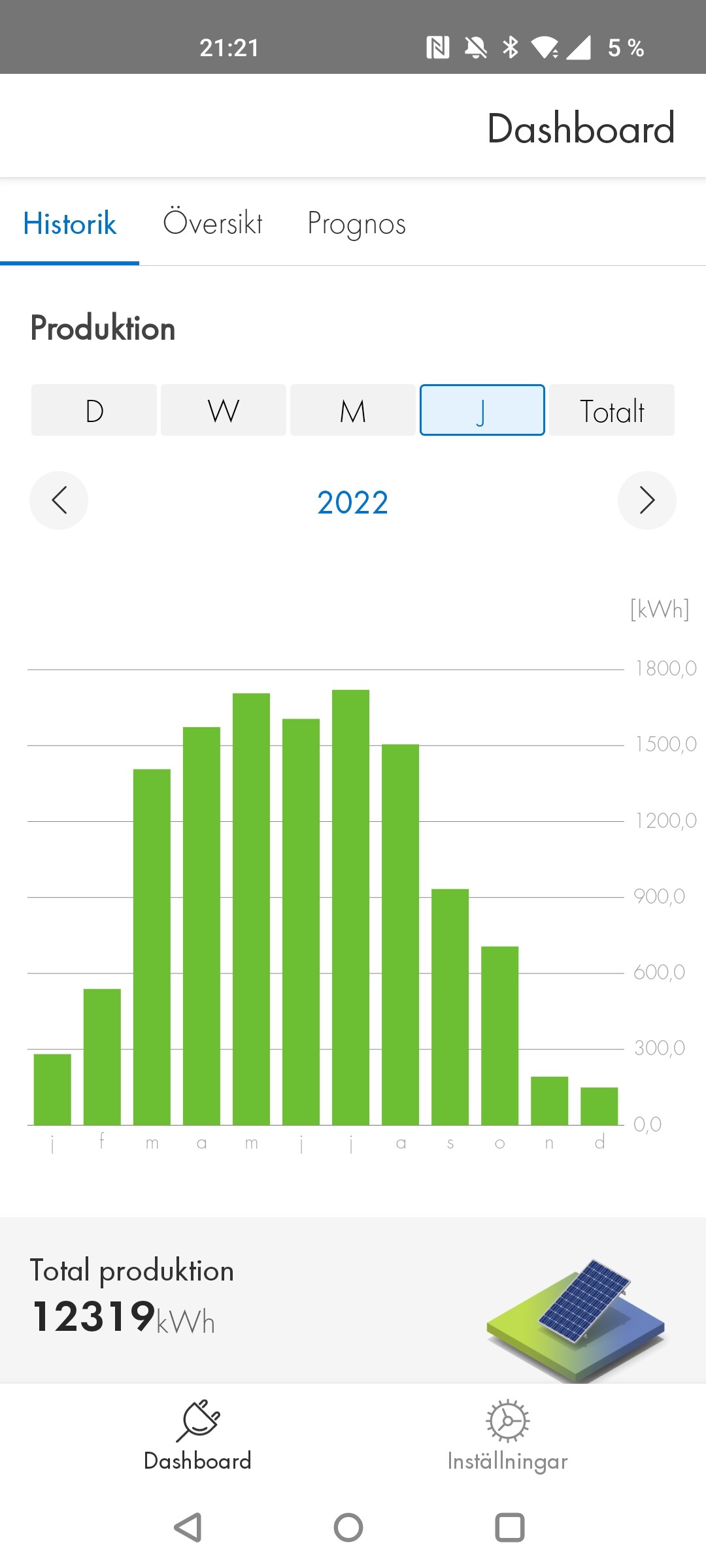Go to the next year

click(x=647, y=500)
